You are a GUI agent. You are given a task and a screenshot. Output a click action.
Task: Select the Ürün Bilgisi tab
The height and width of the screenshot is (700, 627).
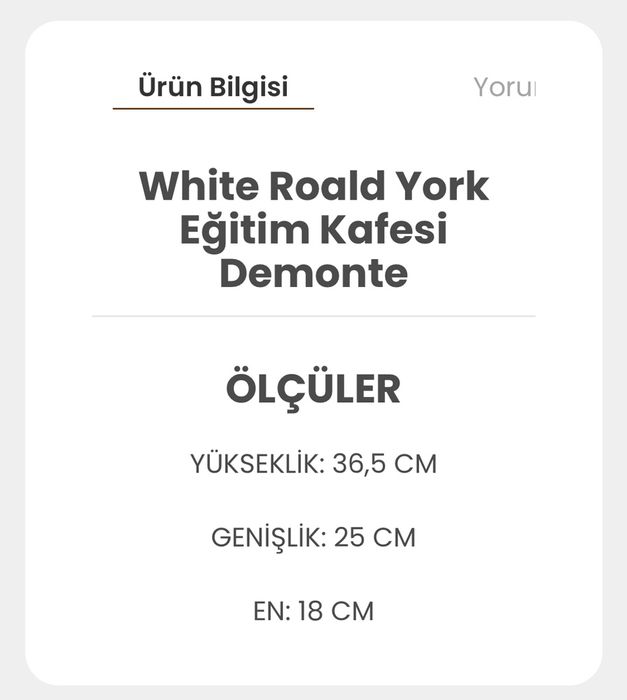[213, 87]
